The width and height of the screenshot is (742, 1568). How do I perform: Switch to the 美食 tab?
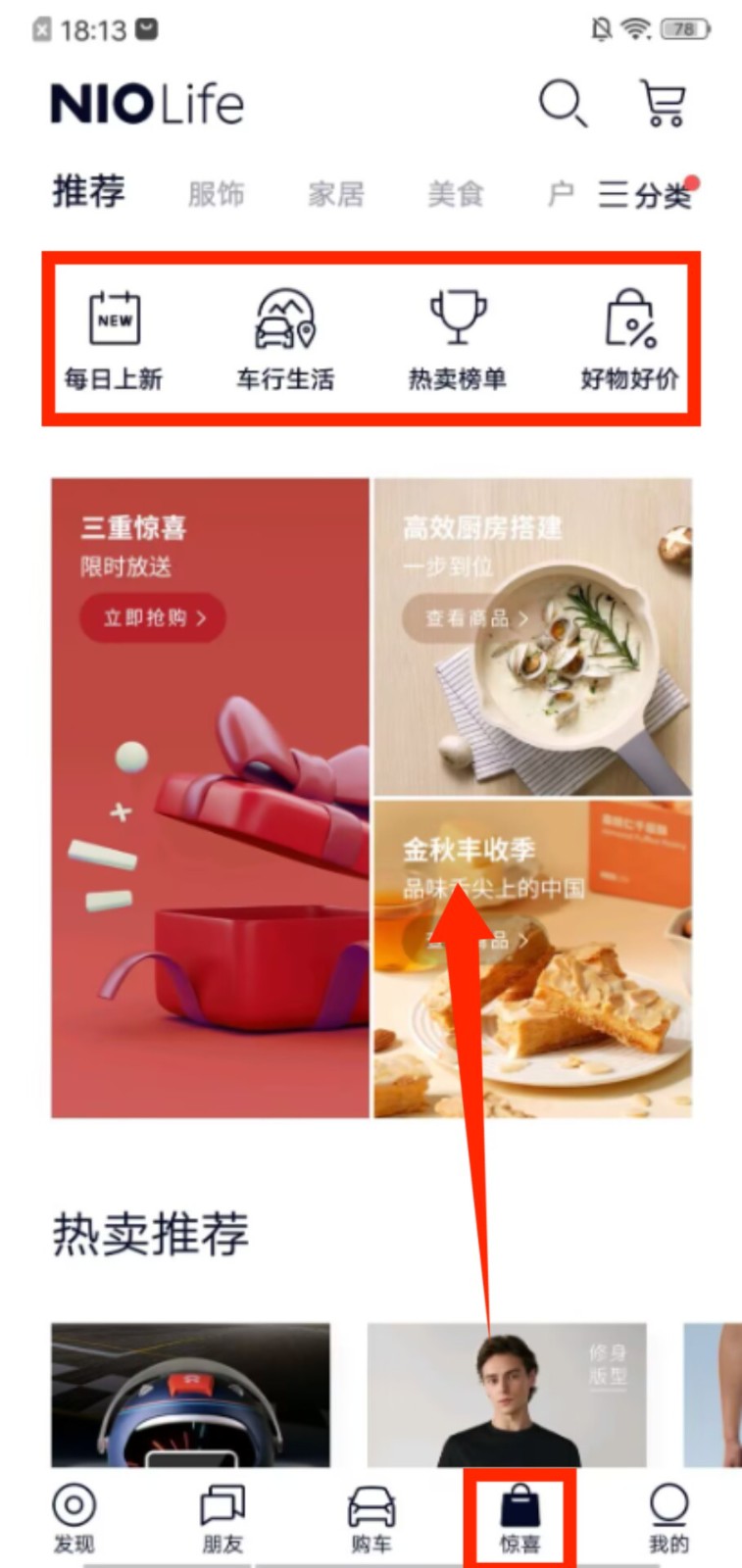[455, 194]
